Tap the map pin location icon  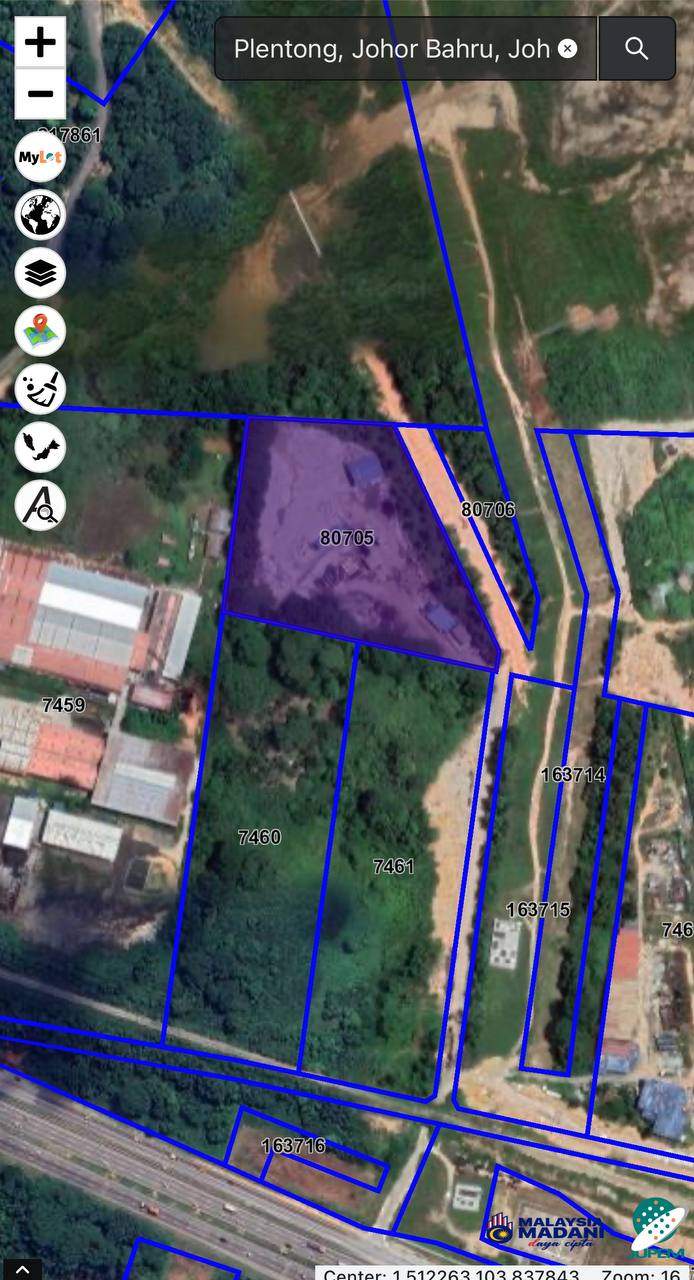point(40,330)
